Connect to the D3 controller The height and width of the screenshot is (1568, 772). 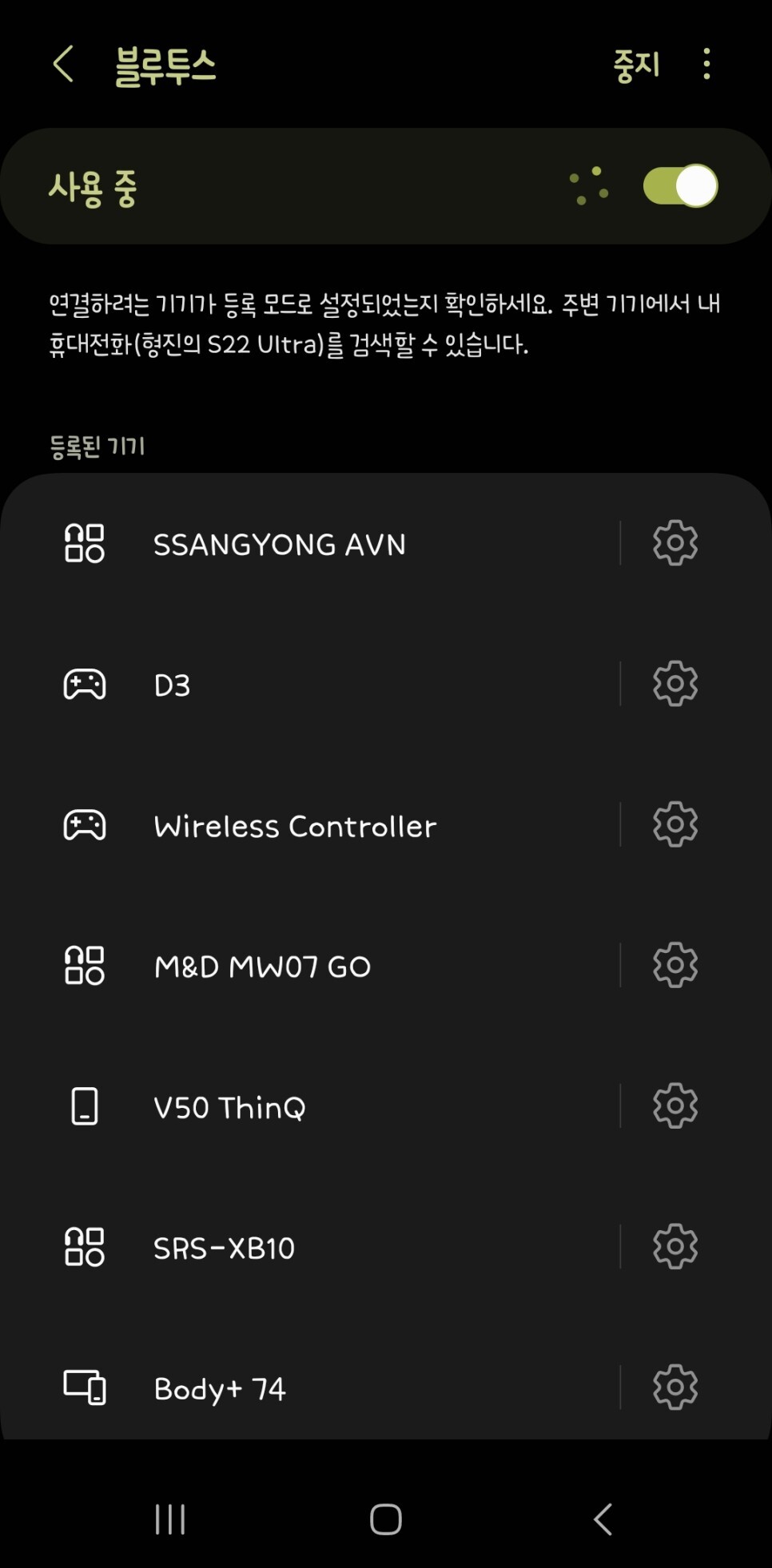309,685
